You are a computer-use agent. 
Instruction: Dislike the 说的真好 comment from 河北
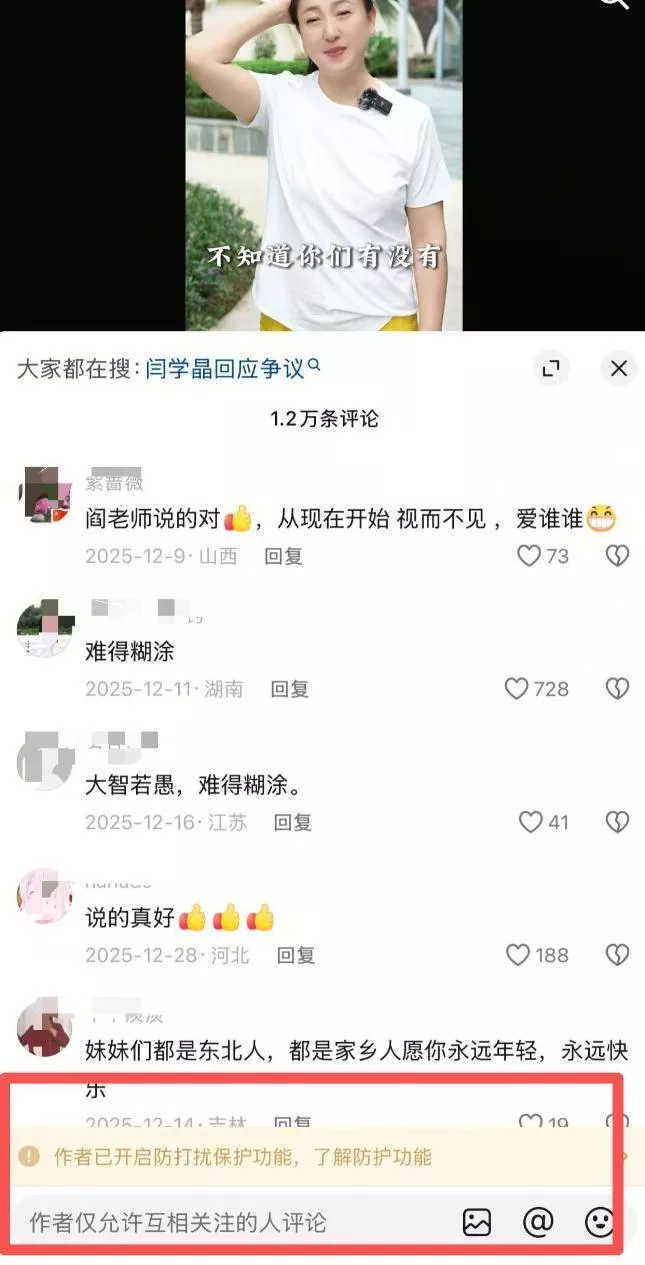click(x=617, y=955)
